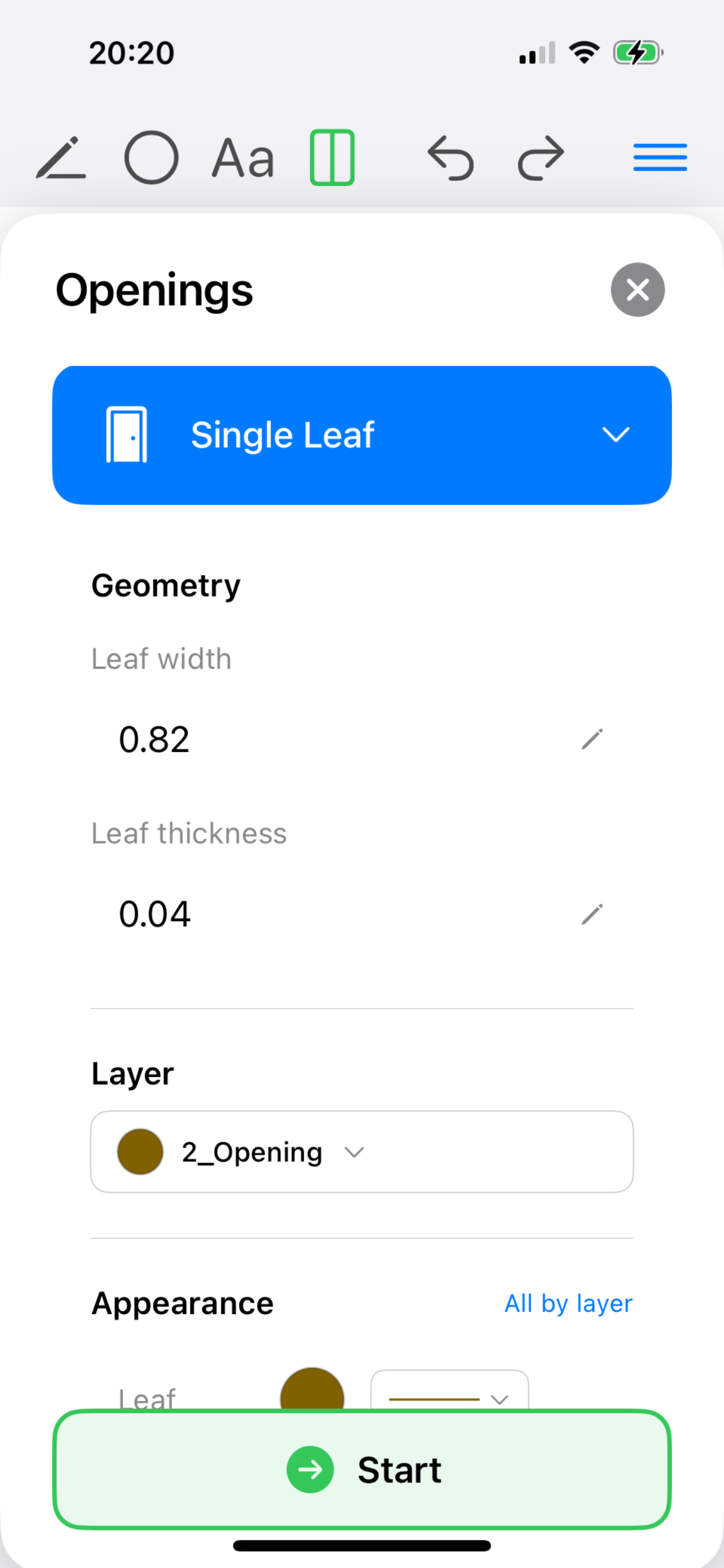Image resolution: width=724 pixels, height=1568 pixels.
Task: Close the Openings panel
Action: [637, 290]
